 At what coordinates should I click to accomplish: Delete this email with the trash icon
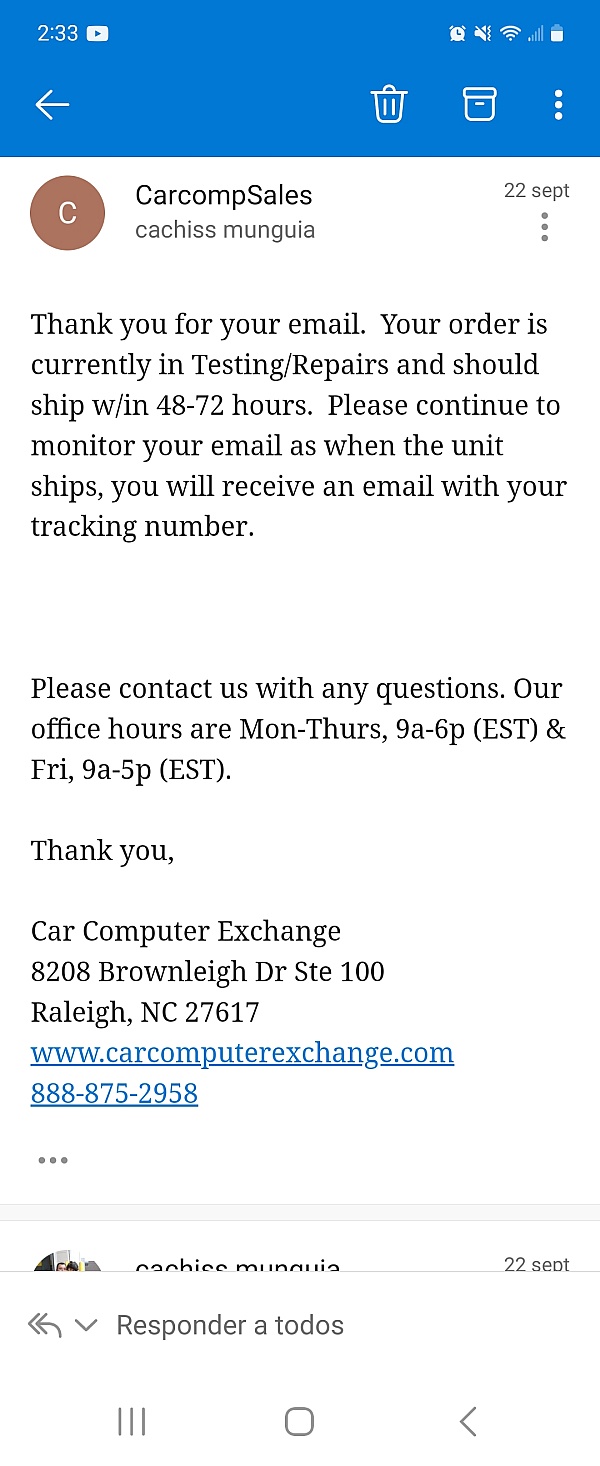click(389, 104)
